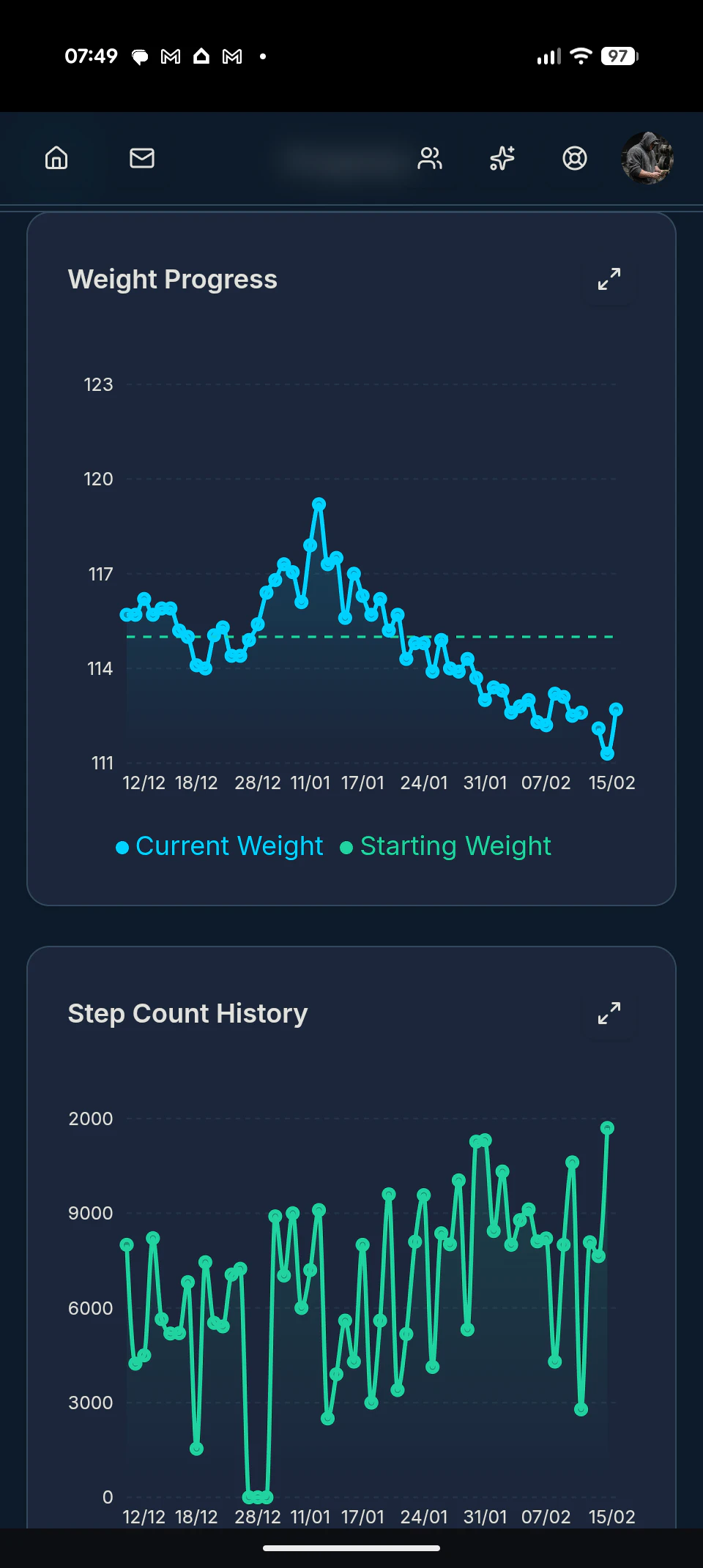Viewport: 703px width, 1568px height.
Task: Go to the home page icon
Action: 56,158
